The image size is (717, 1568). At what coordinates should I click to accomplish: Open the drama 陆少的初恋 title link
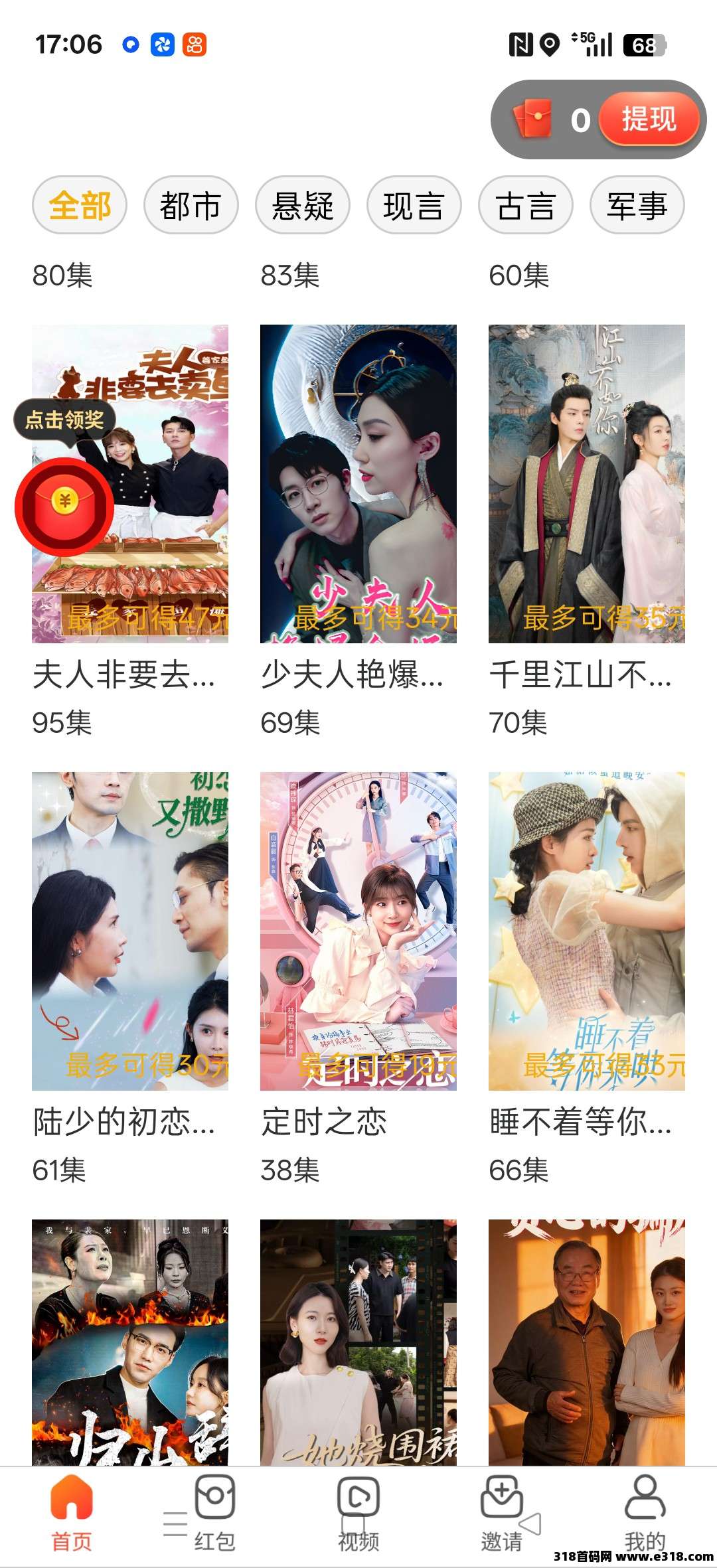click(126, 1119)
